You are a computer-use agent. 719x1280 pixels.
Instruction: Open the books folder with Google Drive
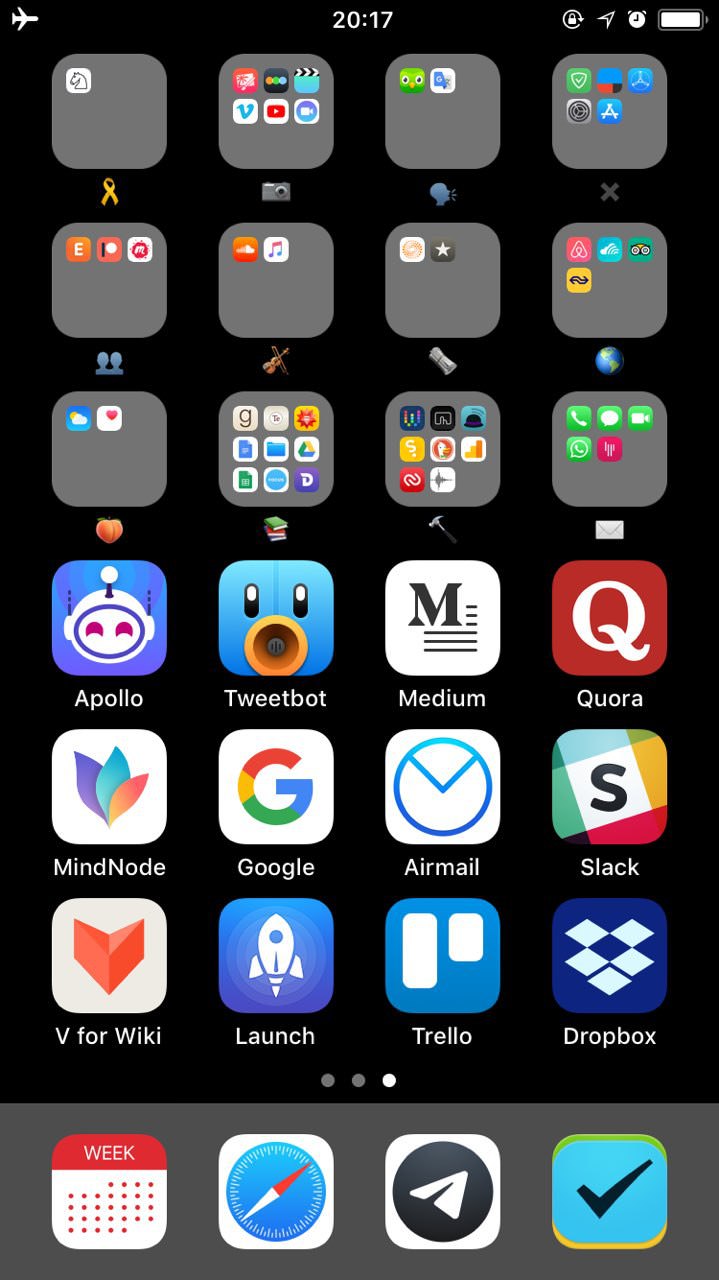(276, 449)
